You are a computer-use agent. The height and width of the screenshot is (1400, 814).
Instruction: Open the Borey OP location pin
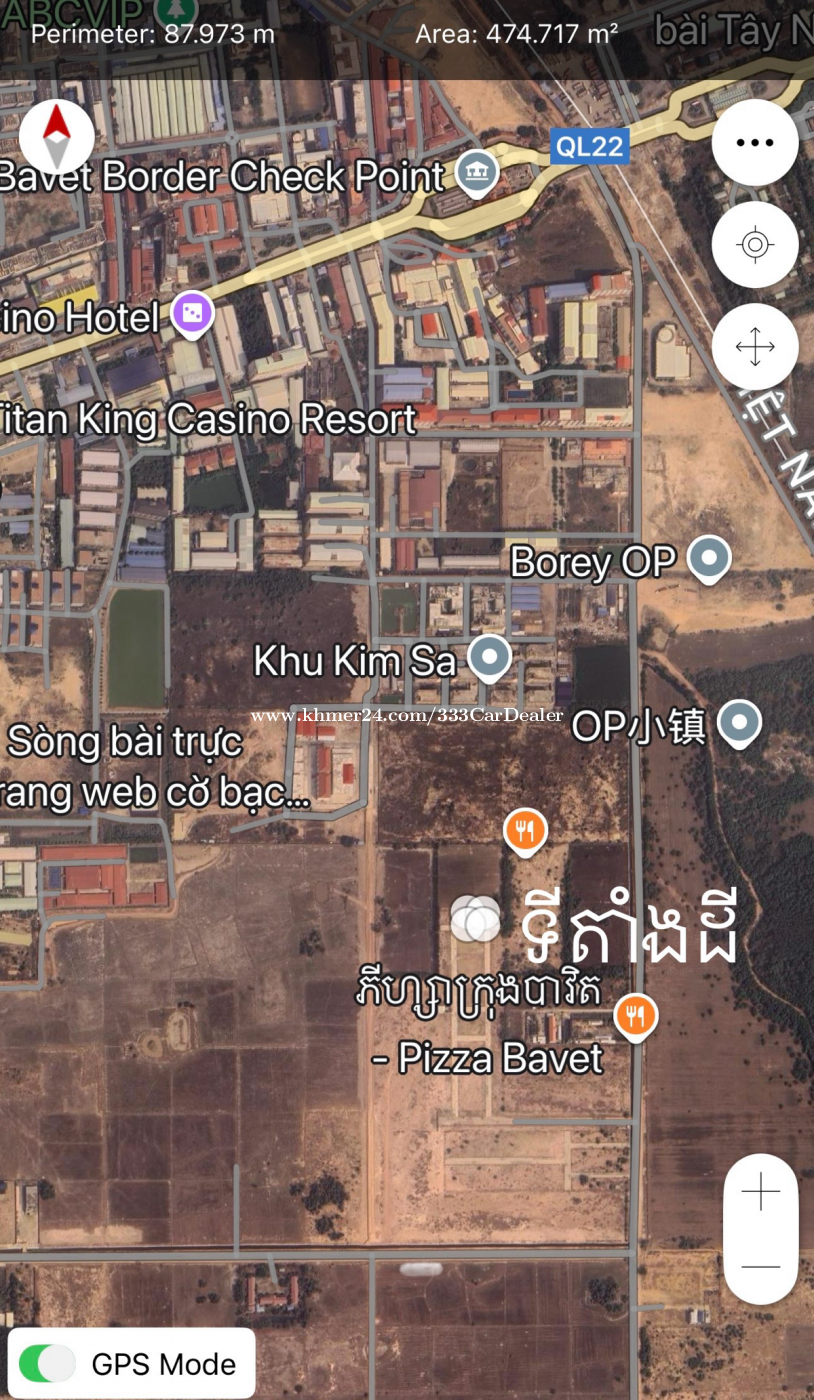(x=709, y=558)
